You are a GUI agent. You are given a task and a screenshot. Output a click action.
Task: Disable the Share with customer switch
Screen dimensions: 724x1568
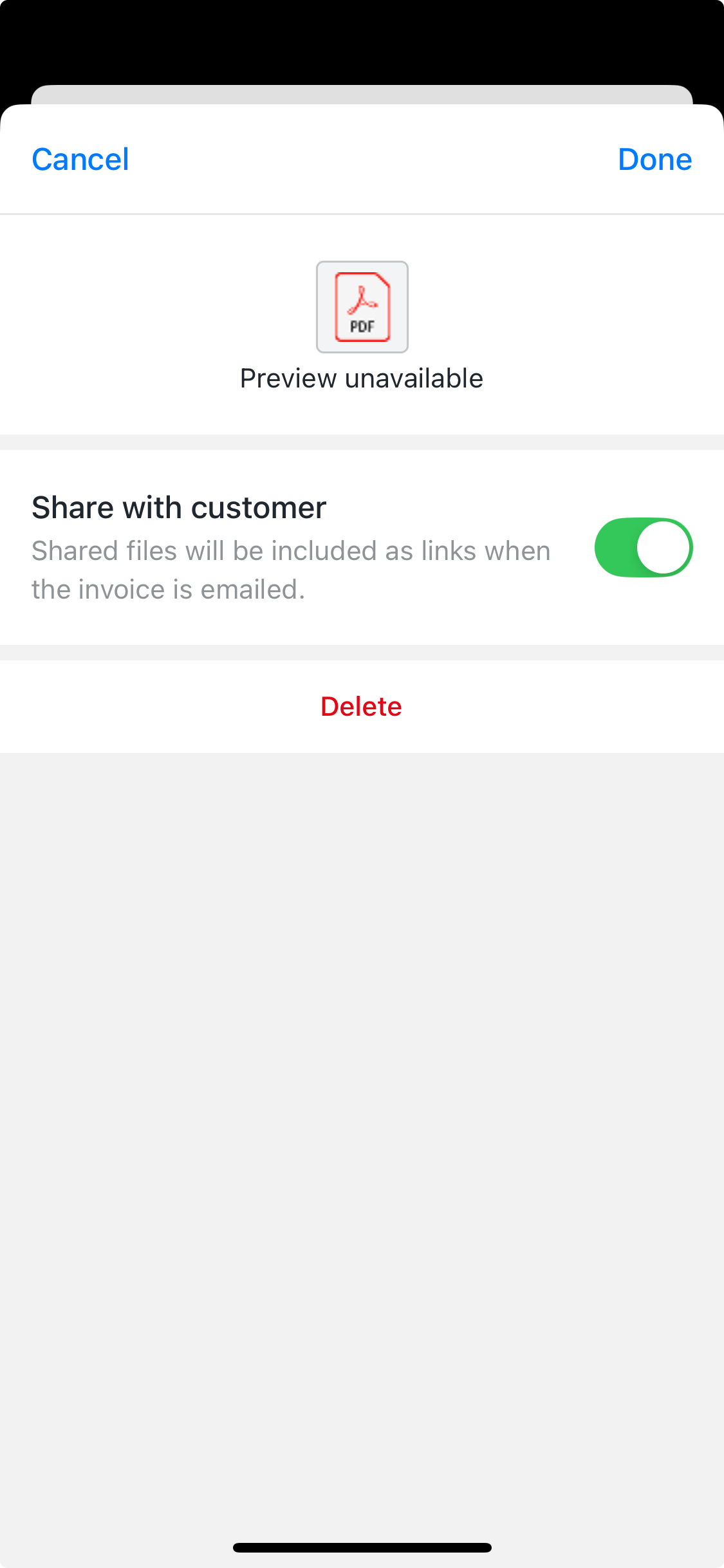point(643,548)
